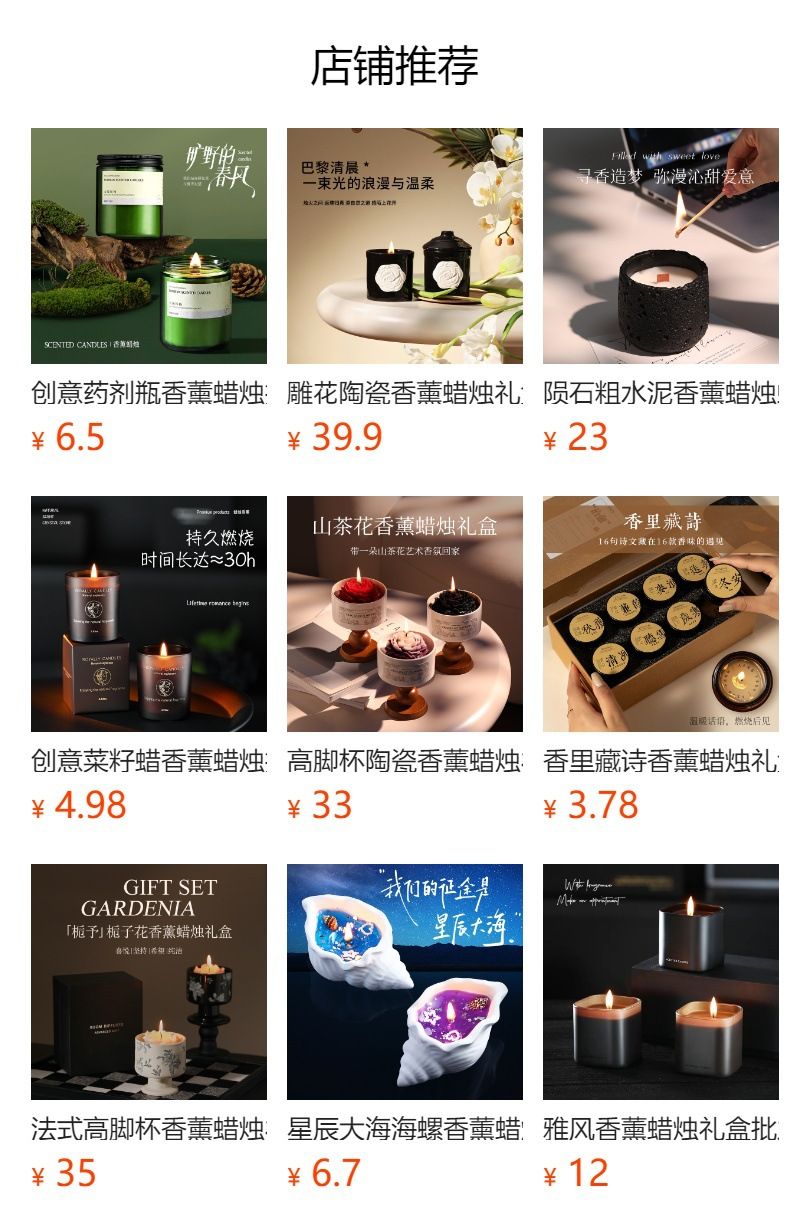The image size is (790, 1232).
Task: View the 香里藏诗香薰蜡烛 gift box
Action: pyautogui.click(x=661, y=614)
